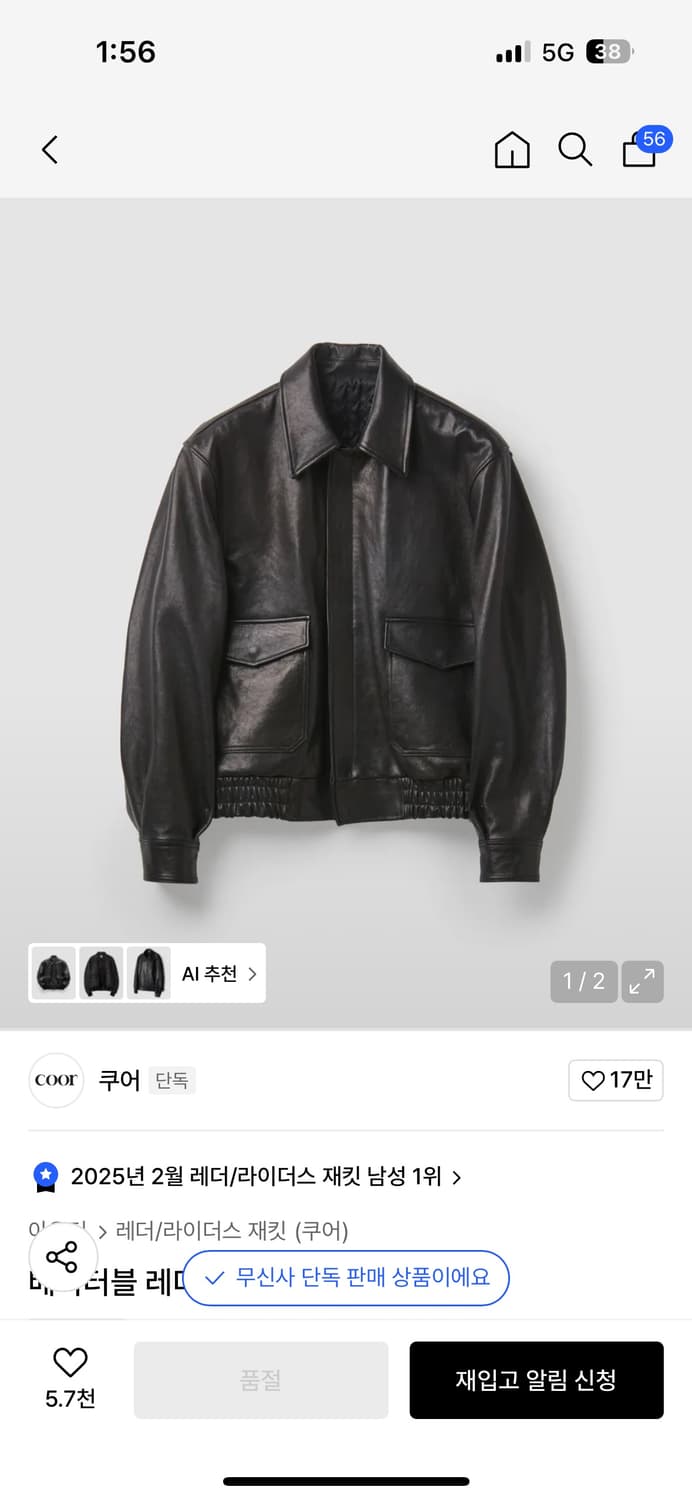Open the home icon
Screen dimensions: 692x1500
[x=512, y=150]
